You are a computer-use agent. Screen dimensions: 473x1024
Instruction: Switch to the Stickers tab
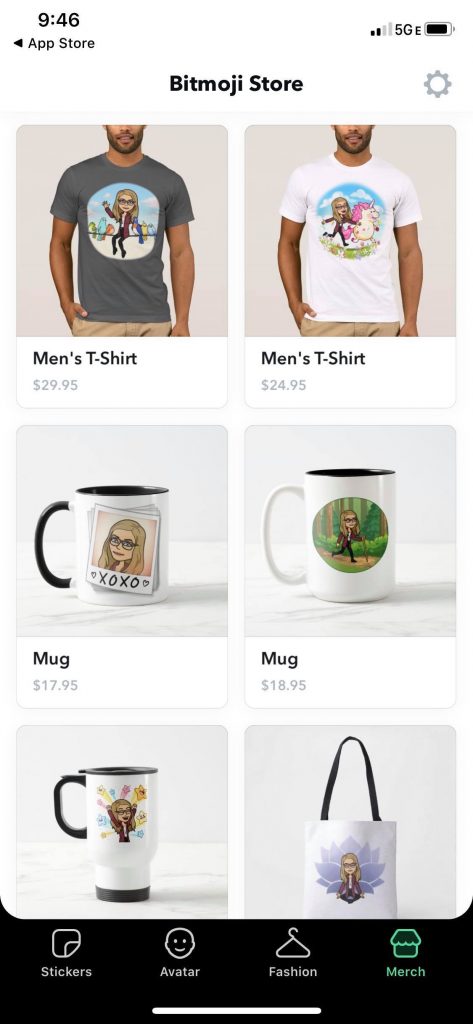67,954
